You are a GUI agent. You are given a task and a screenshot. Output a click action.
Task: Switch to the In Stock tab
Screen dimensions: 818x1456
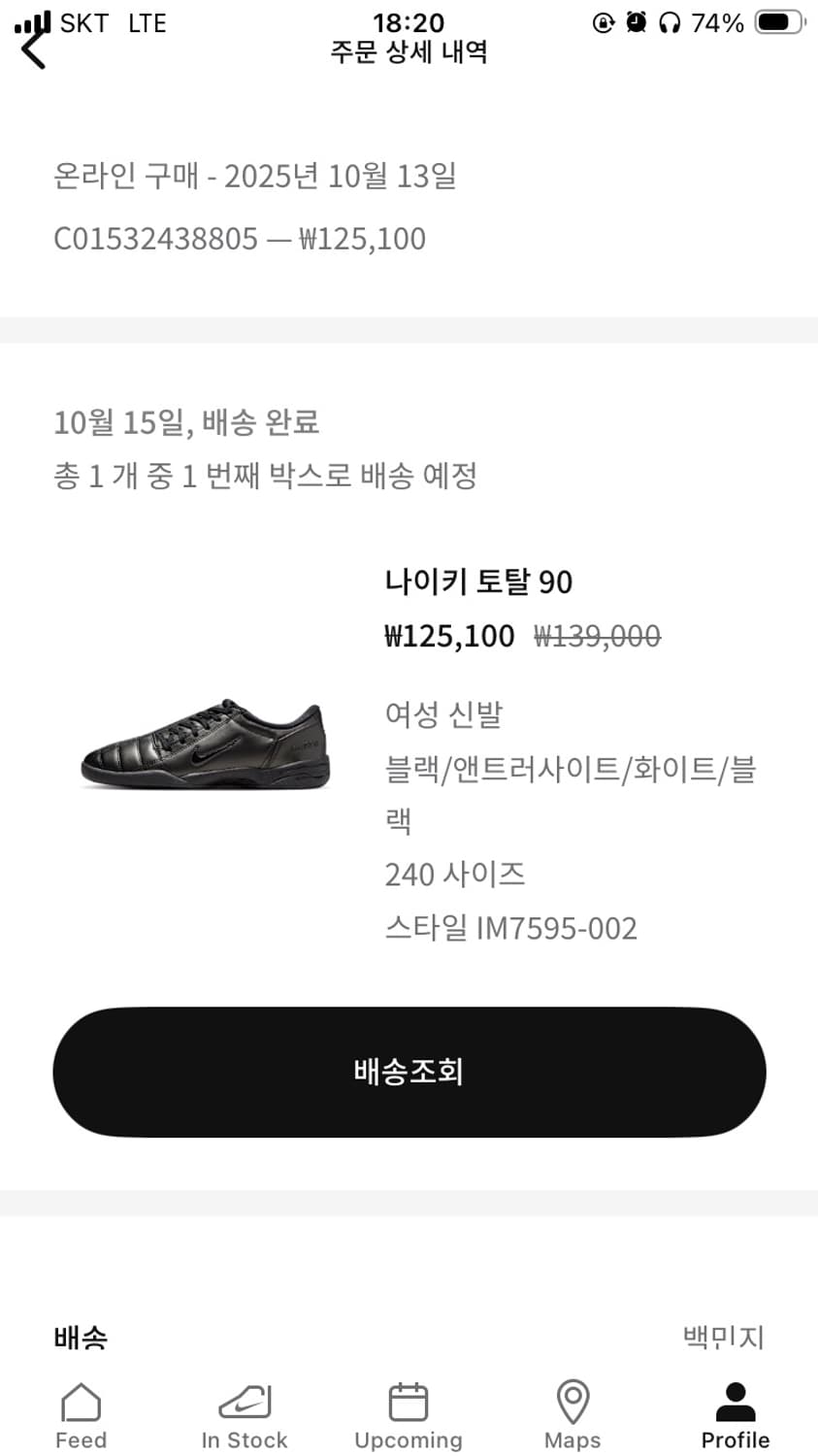(x=245, y=1415)
